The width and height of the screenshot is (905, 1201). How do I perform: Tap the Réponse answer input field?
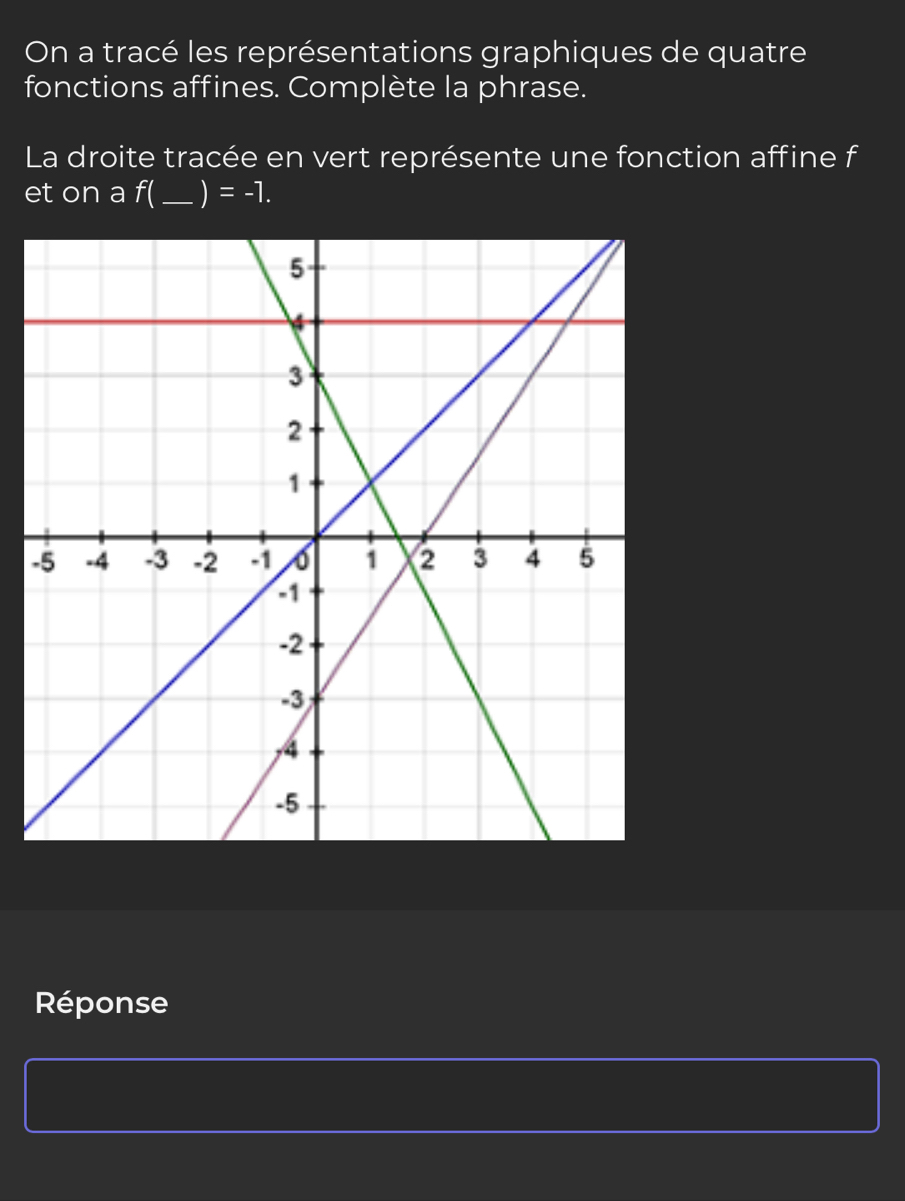click(x=452, y=1095)
